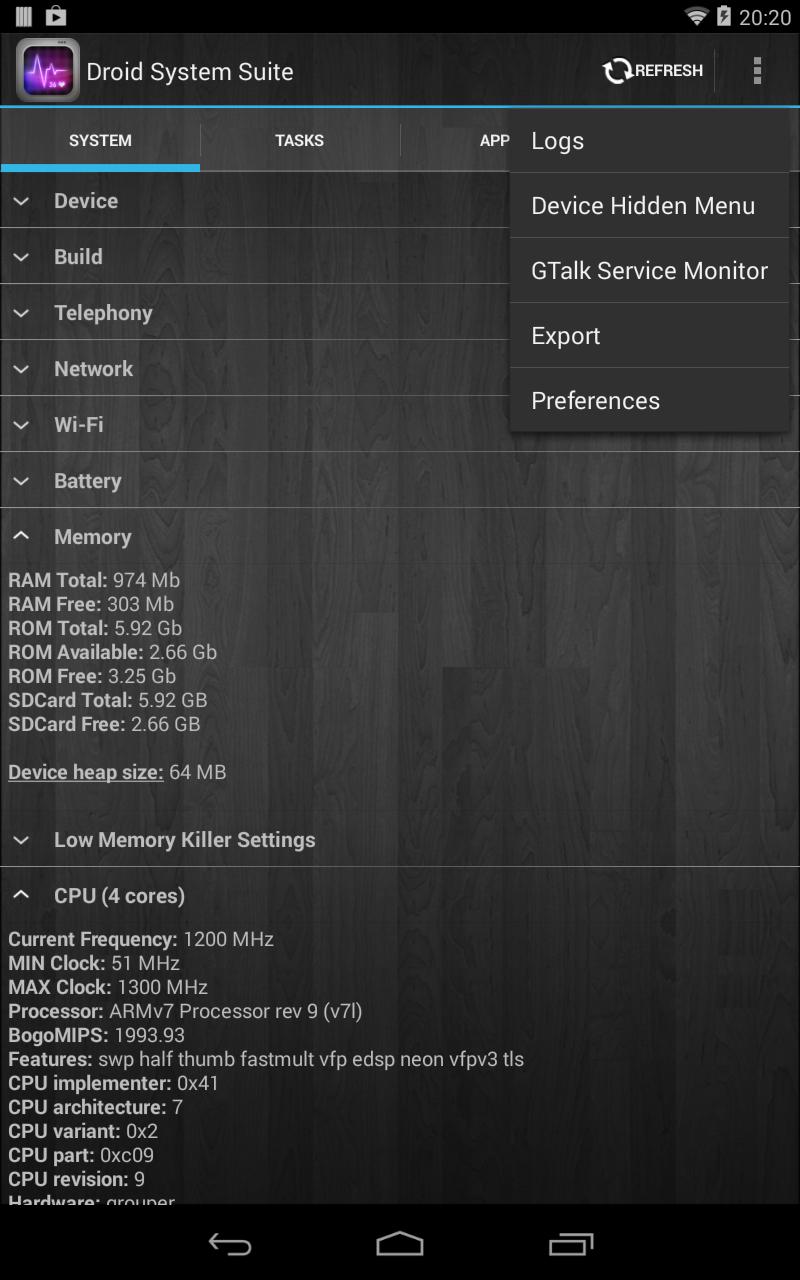This screenshot has height=1280, width=800.
Task: Open Logs from the menu
Action: click(x=649, y=141)
